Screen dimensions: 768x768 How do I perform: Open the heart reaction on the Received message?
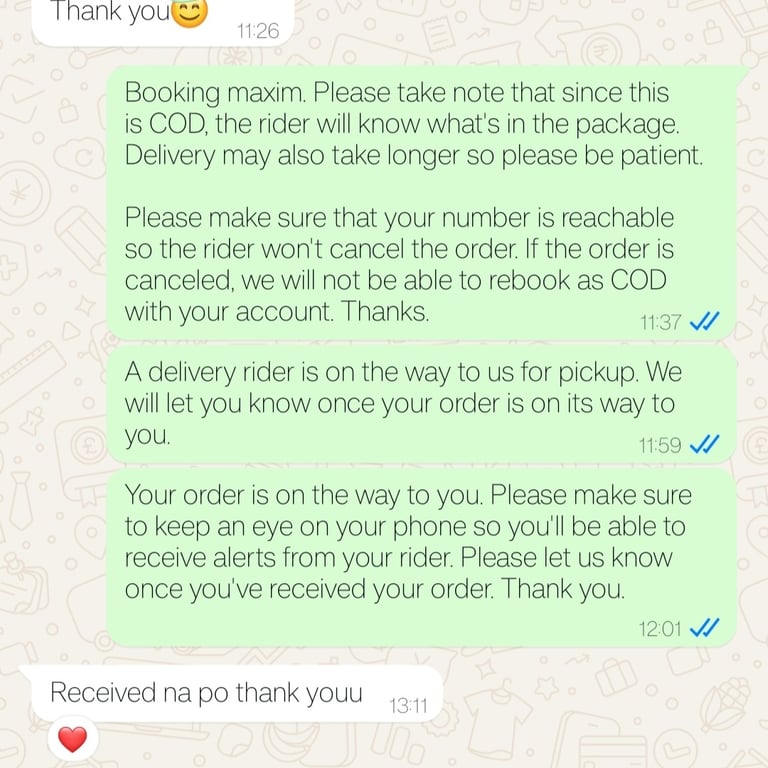coord(73,740)
